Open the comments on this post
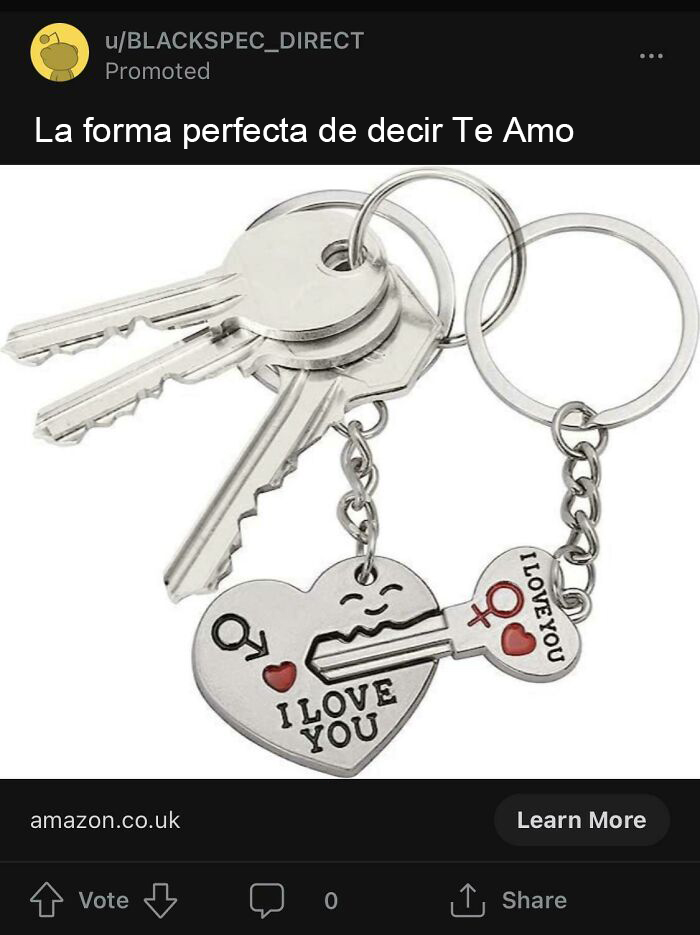This screenshot has width=700, height=935. 267,900
